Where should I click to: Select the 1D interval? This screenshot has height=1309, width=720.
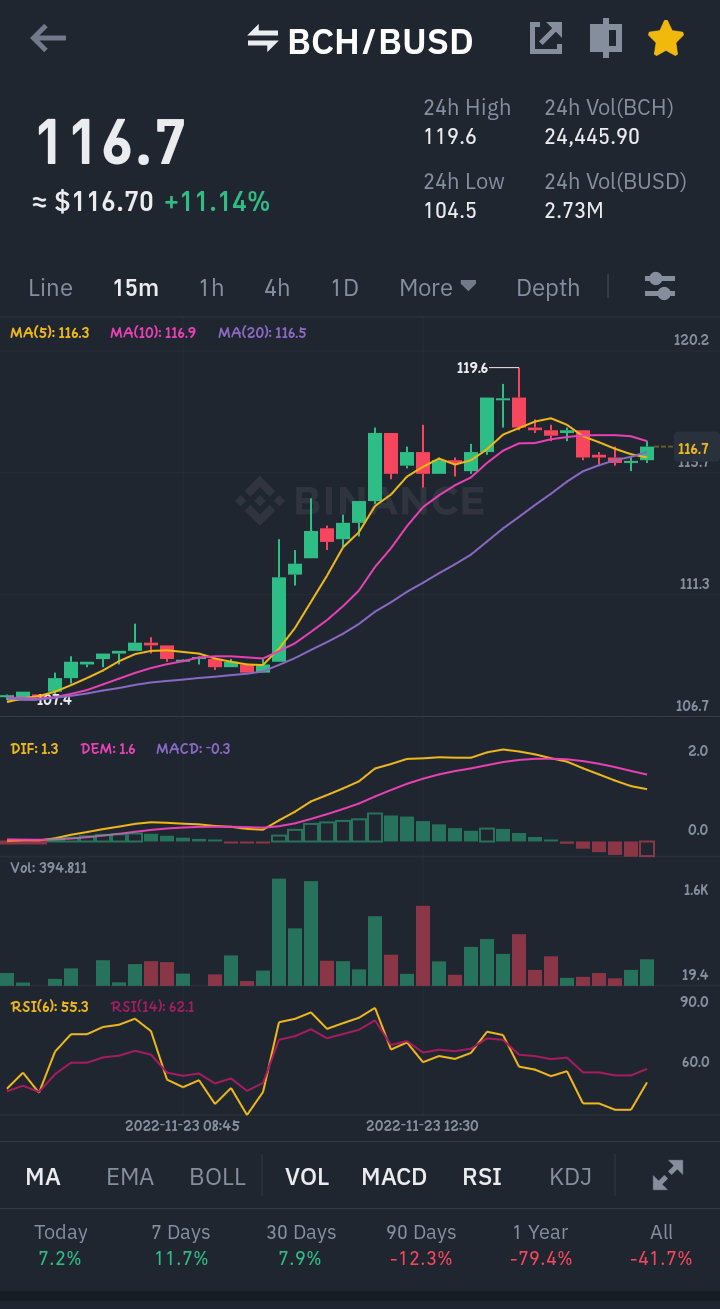[x=344, y=288]
